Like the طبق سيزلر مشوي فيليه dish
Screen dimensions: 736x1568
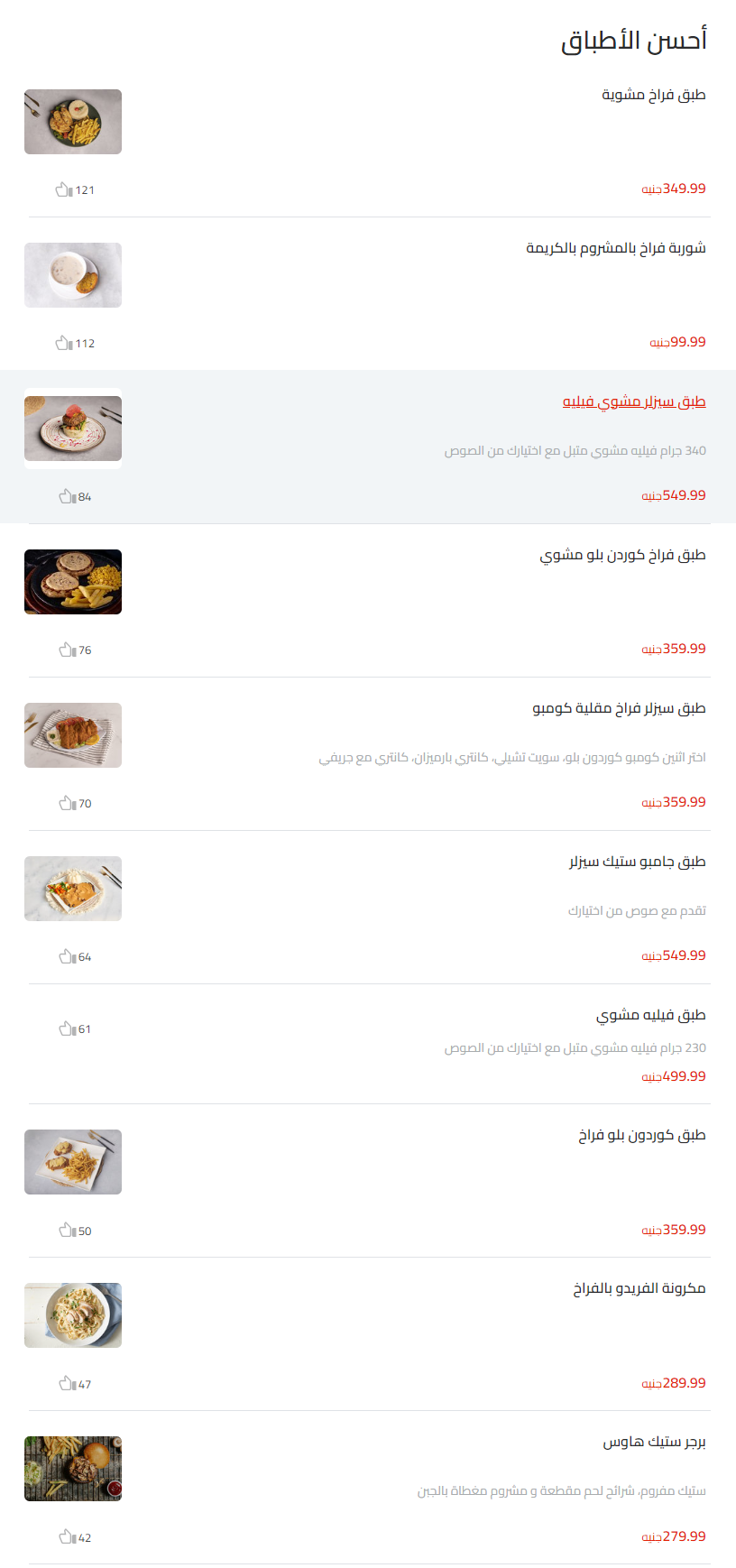tap(64, 495)
